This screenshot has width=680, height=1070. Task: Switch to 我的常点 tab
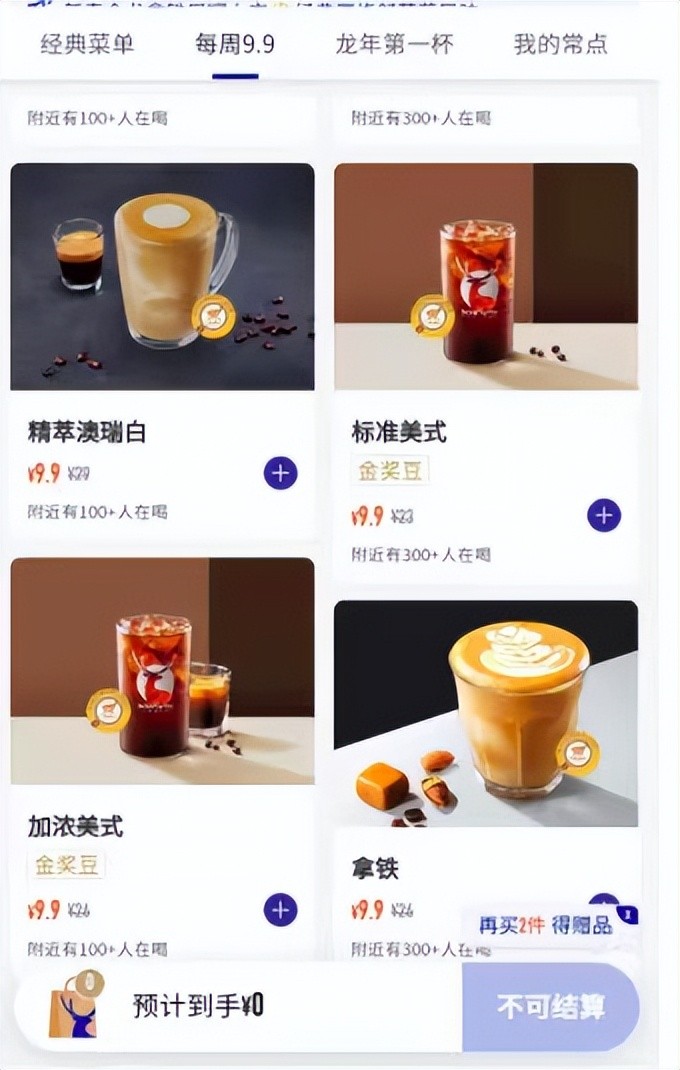click(x=560, y=44)
